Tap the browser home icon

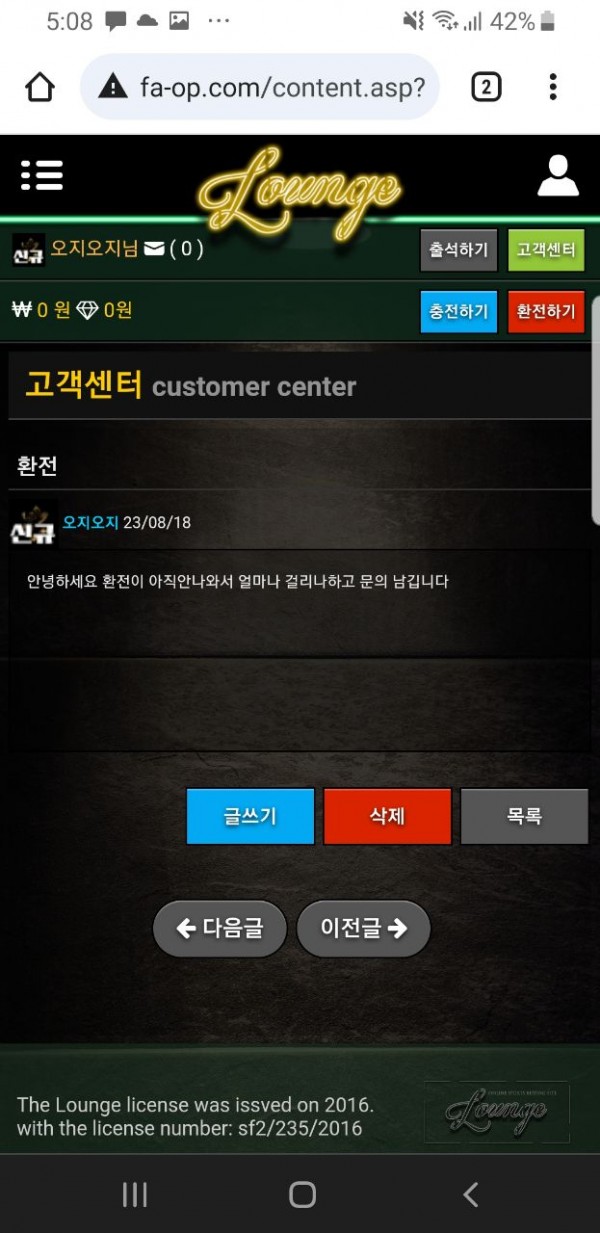40,88
